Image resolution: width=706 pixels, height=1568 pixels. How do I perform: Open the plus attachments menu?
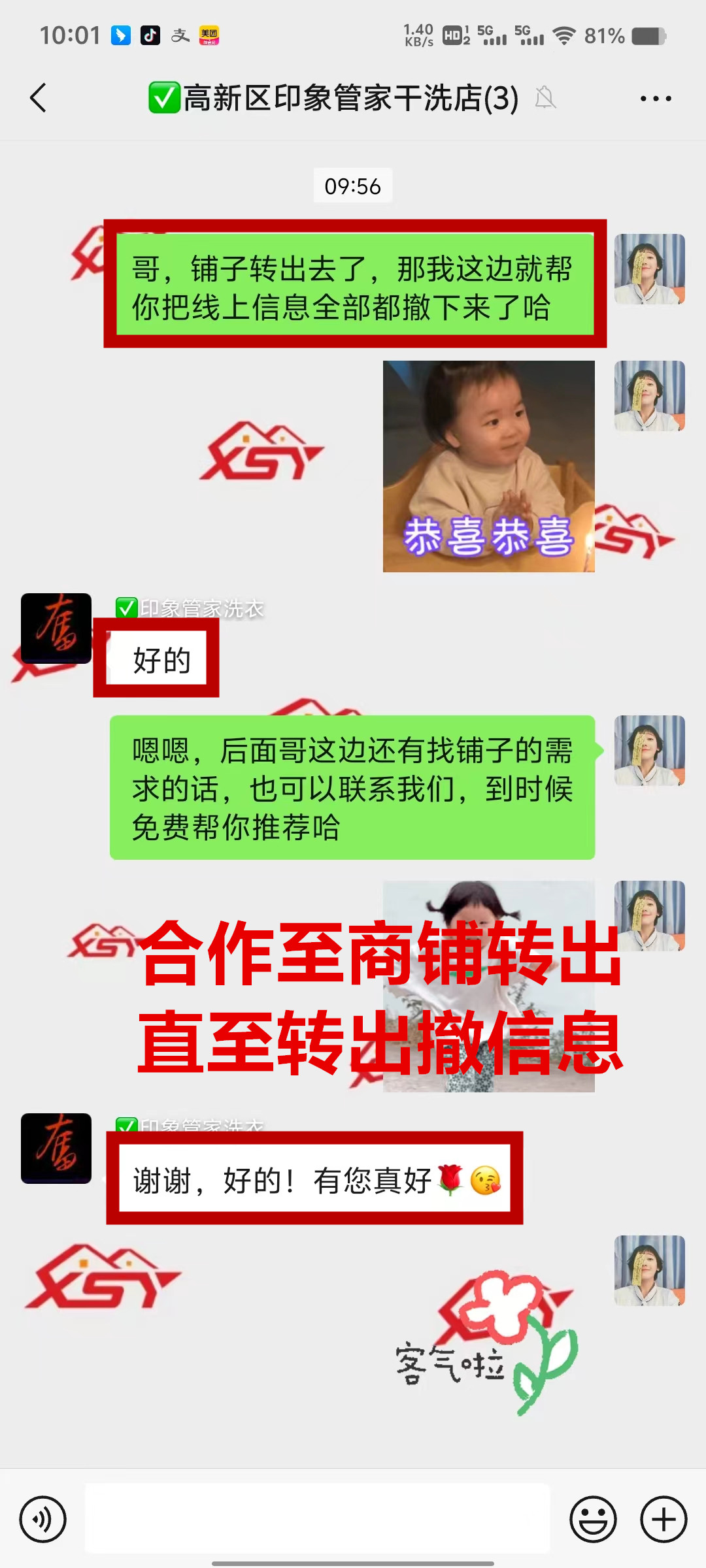tap(663, 1519)
